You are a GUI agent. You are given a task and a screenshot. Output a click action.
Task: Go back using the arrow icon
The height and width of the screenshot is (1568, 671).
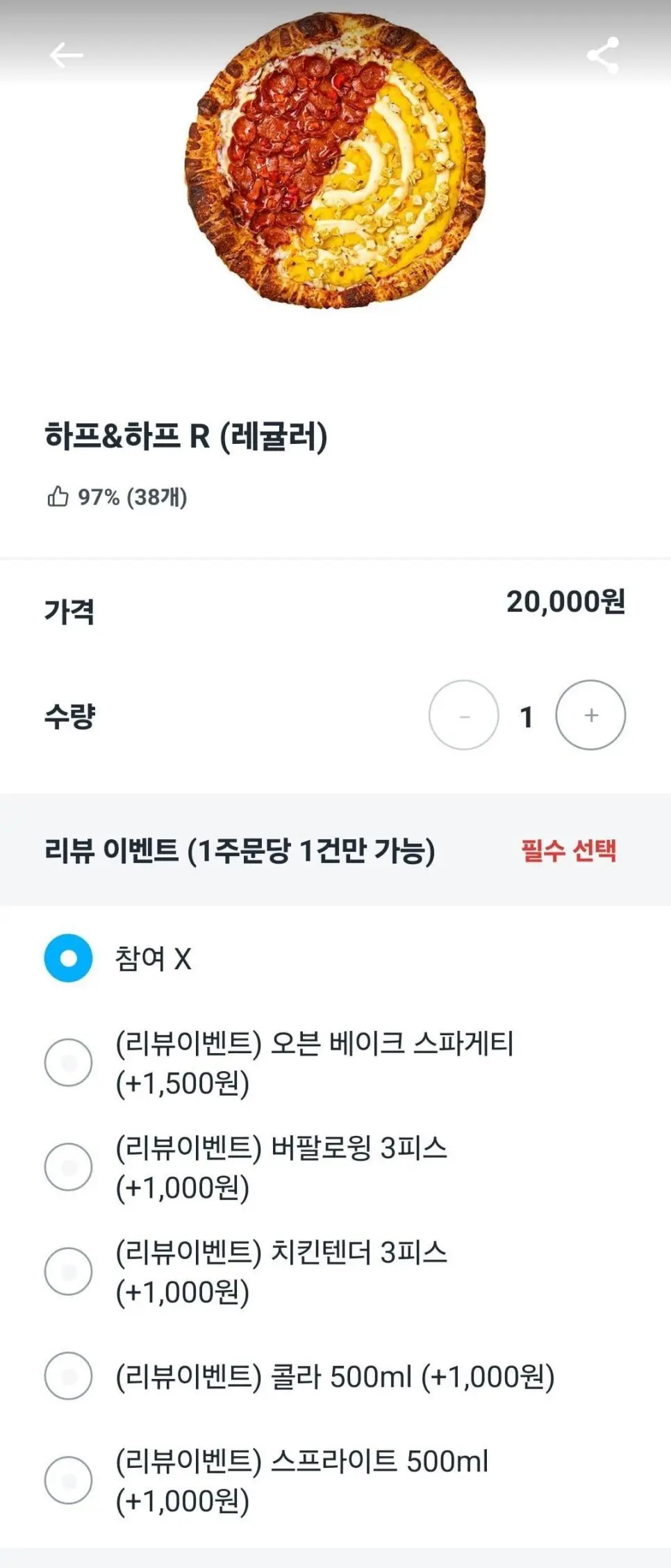coord(66,55)
